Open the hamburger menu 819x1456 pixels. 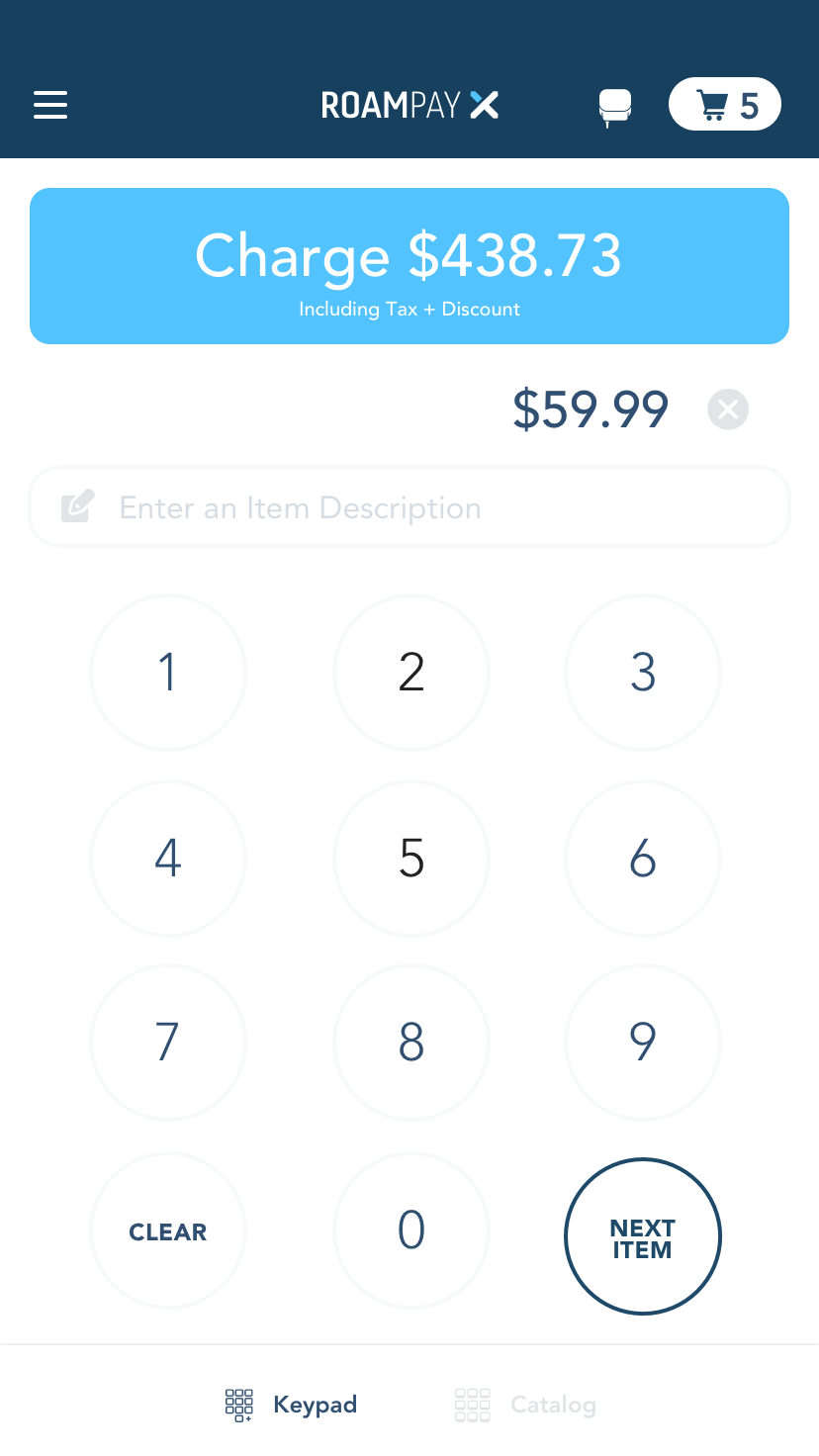coord(50,105)
